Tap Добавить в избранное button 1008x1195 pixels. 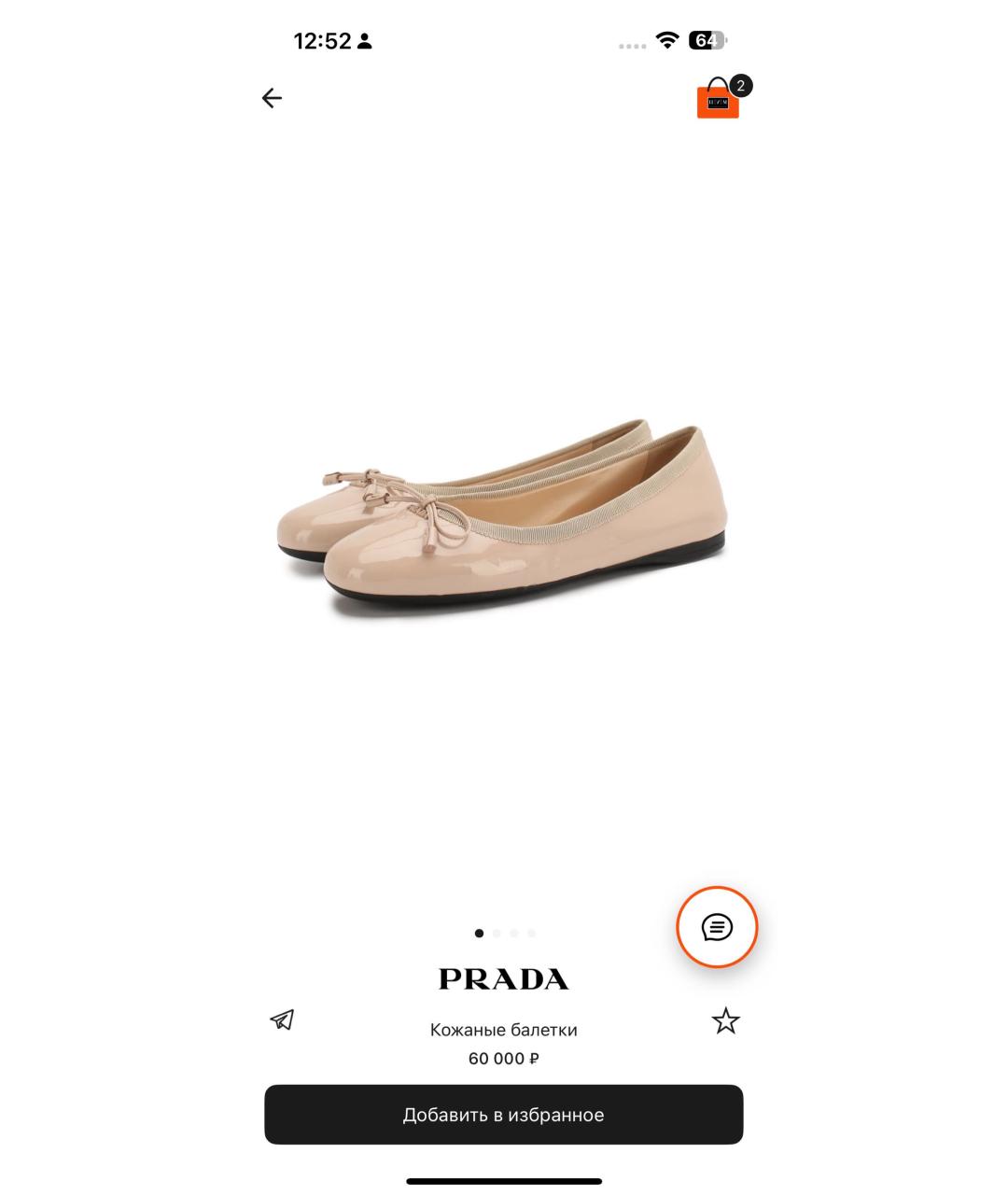pos(503,1115)
